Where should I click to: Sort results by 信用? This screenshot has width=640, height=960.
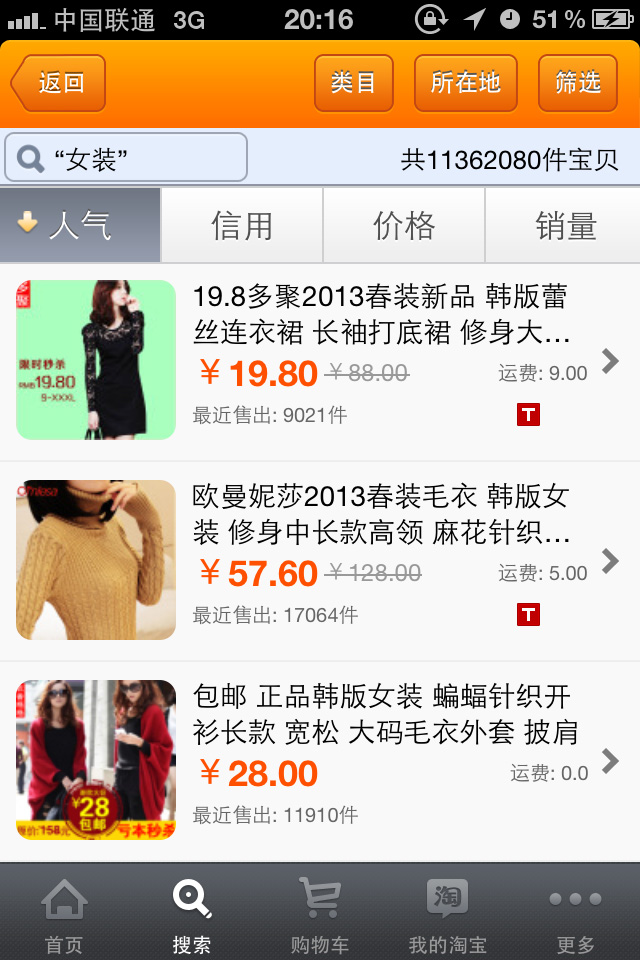point(242,225)
